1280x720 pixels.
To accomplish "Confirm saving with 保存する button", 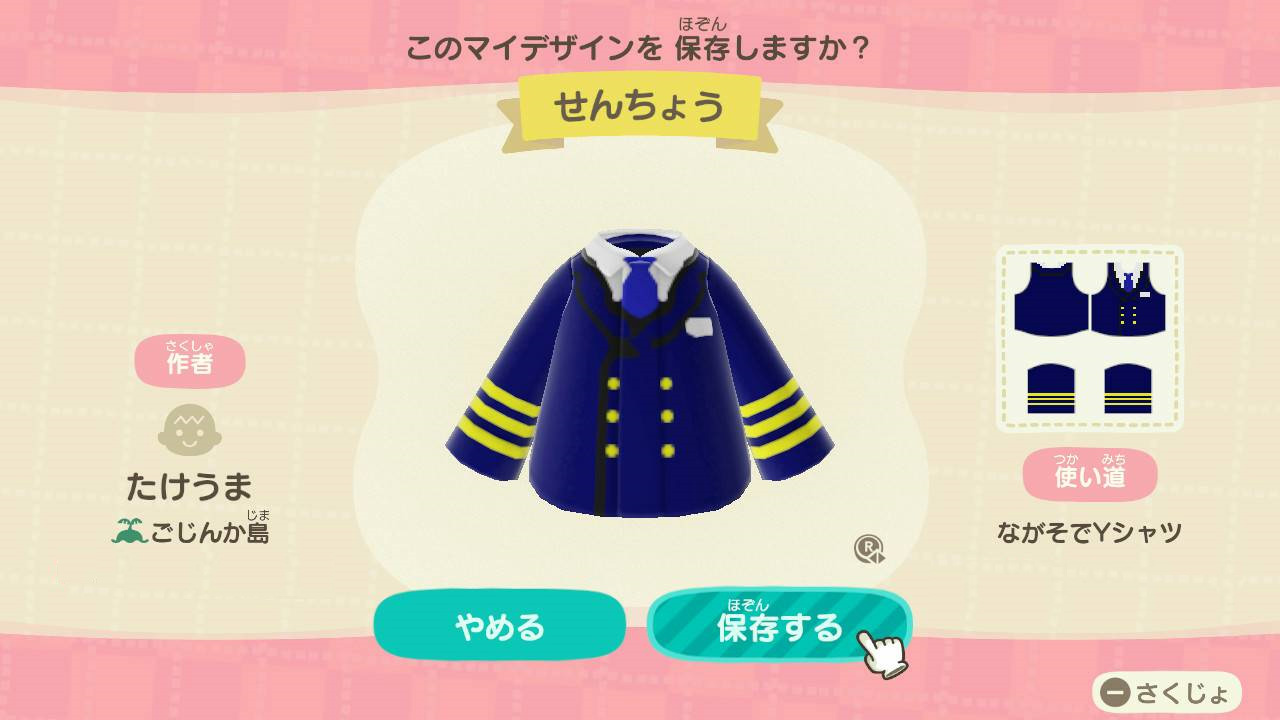I will pos(778,626).
